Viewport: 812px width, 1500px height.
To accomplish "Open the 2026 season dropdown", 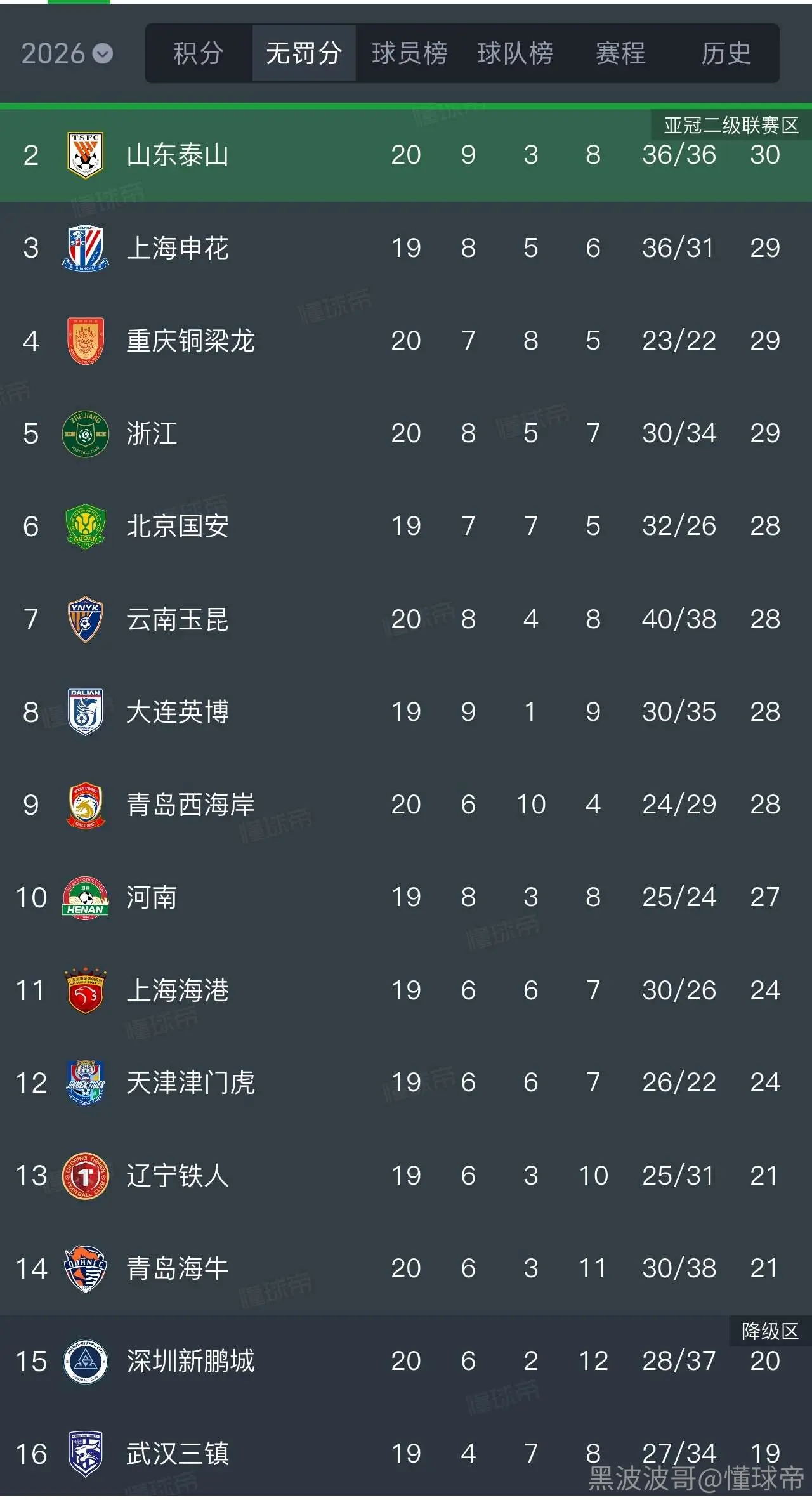I will pos(67,53).
